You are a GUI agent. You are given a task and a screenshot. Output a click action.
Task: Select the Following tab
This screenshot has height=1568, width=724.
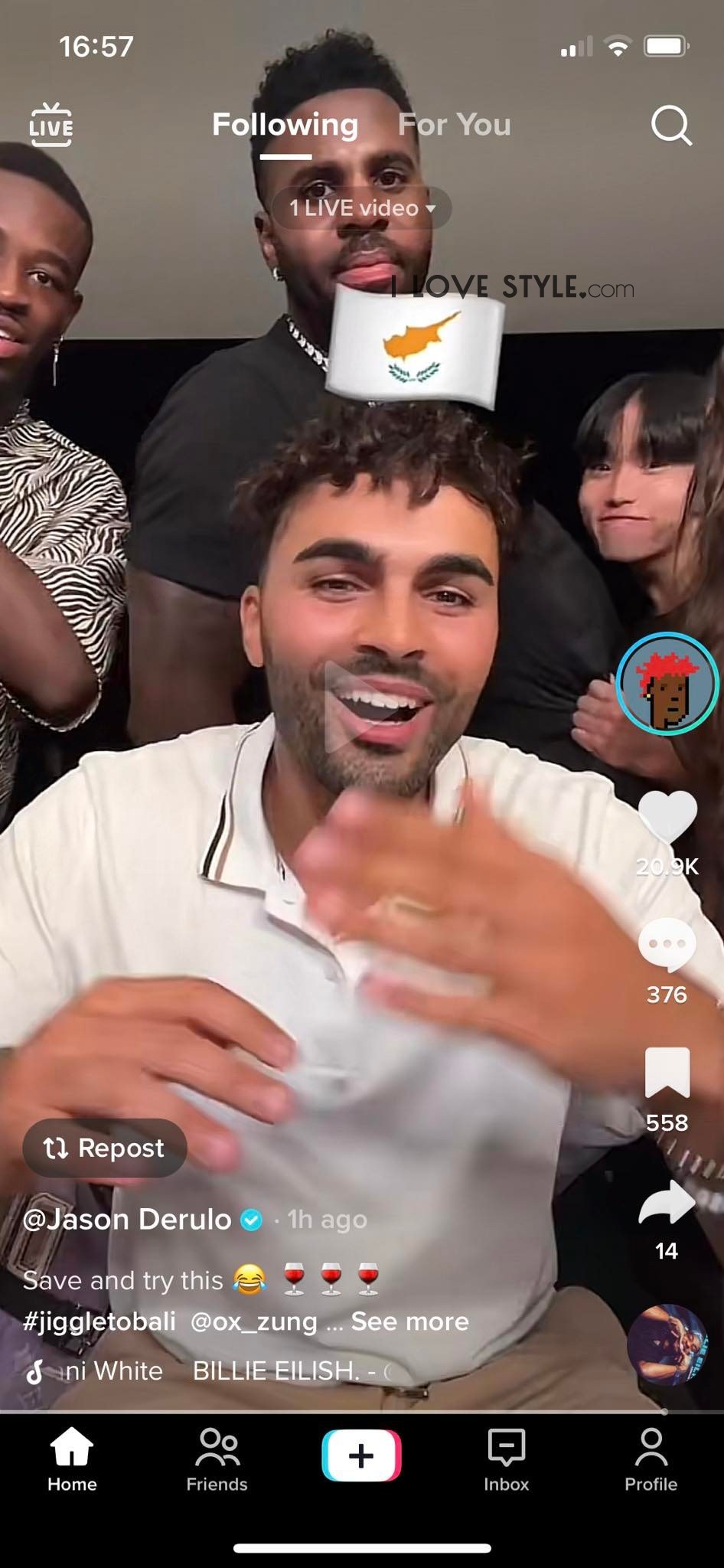(x=285, y=125)
